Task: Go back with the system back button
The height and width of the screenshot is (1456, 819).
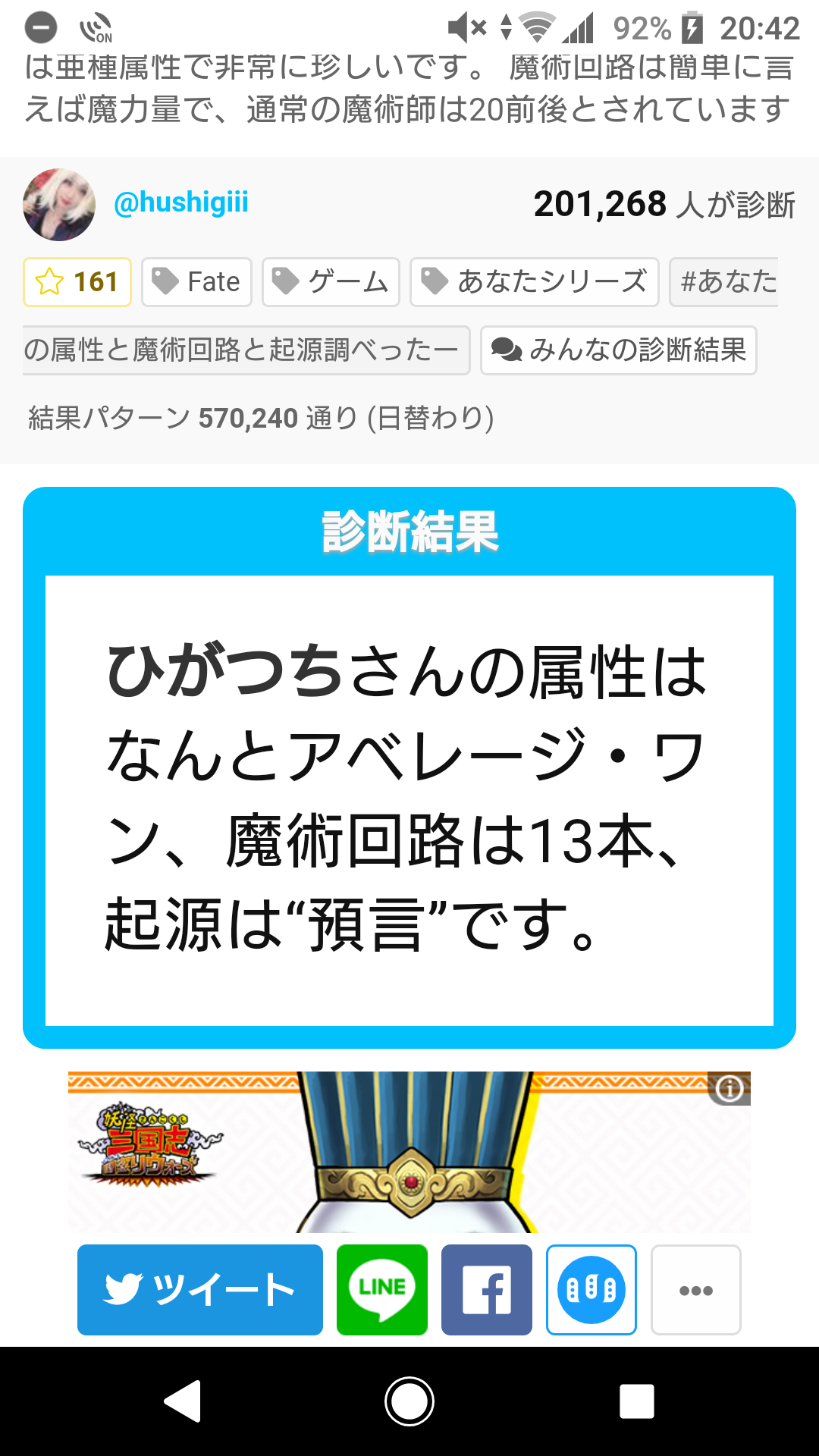Action: [183, 1401]
